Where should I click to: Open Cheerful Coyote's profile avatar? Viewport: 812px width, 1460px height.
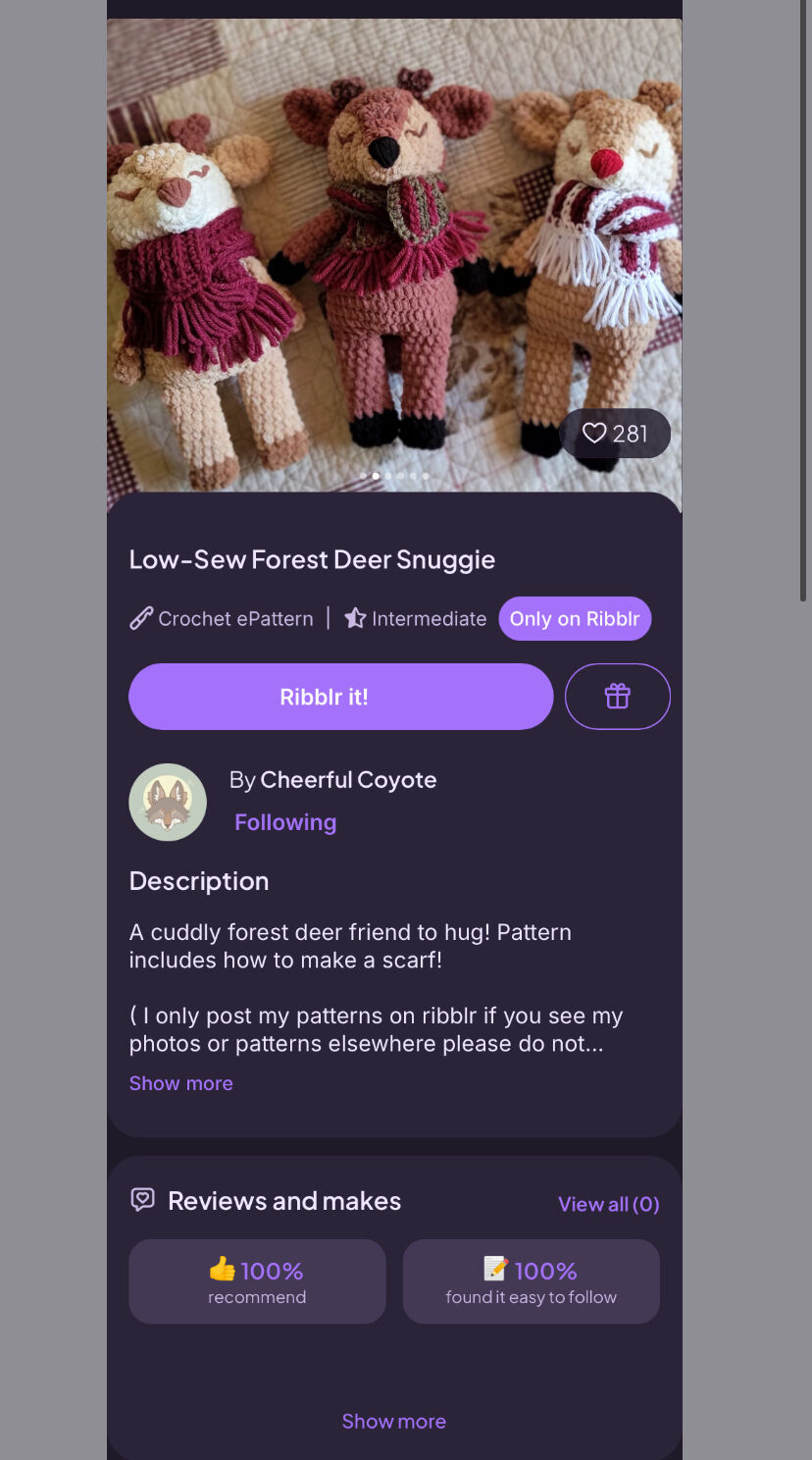168,803
